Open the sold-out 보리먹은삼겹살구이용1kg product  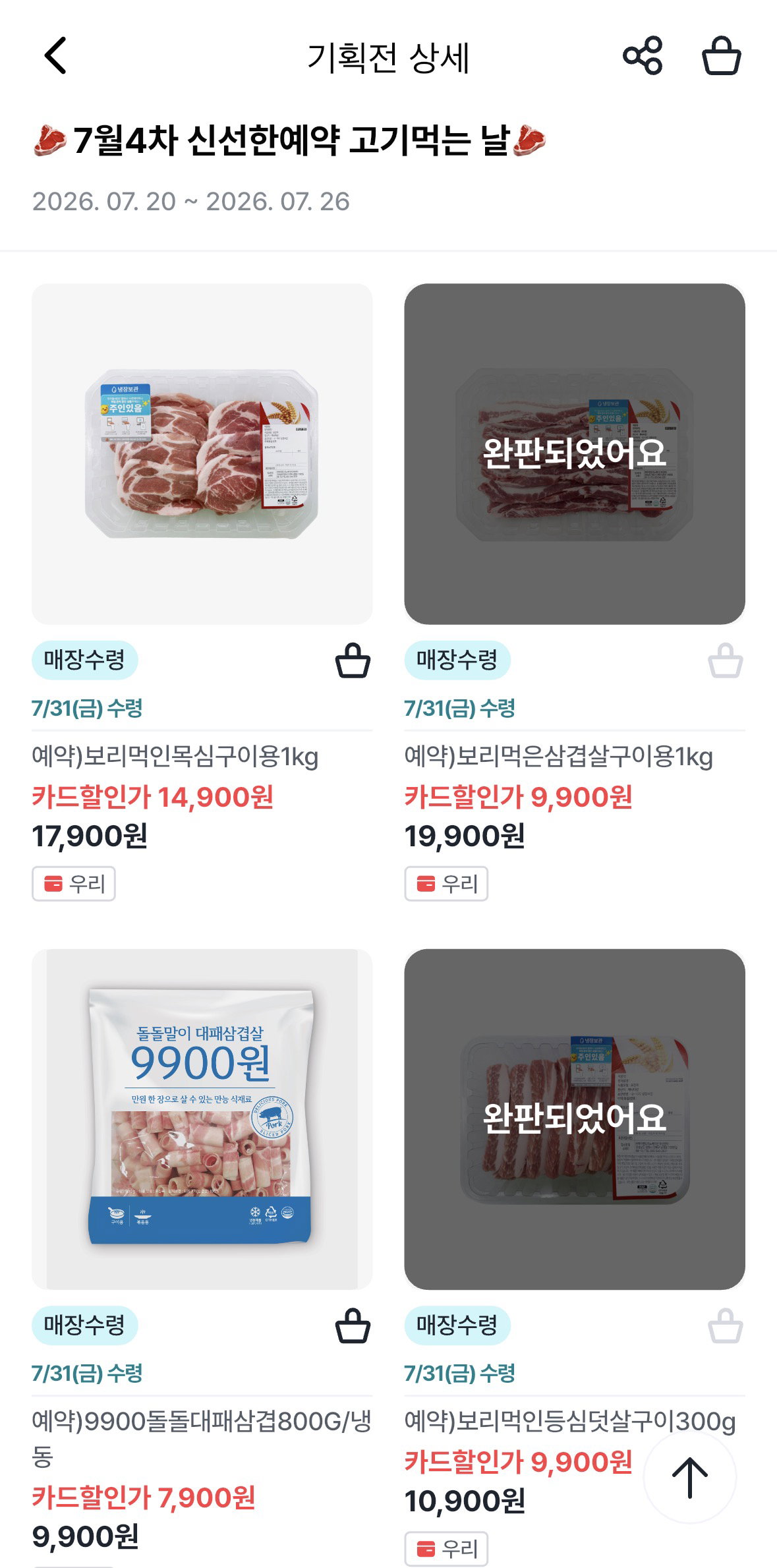pos(575,454)
